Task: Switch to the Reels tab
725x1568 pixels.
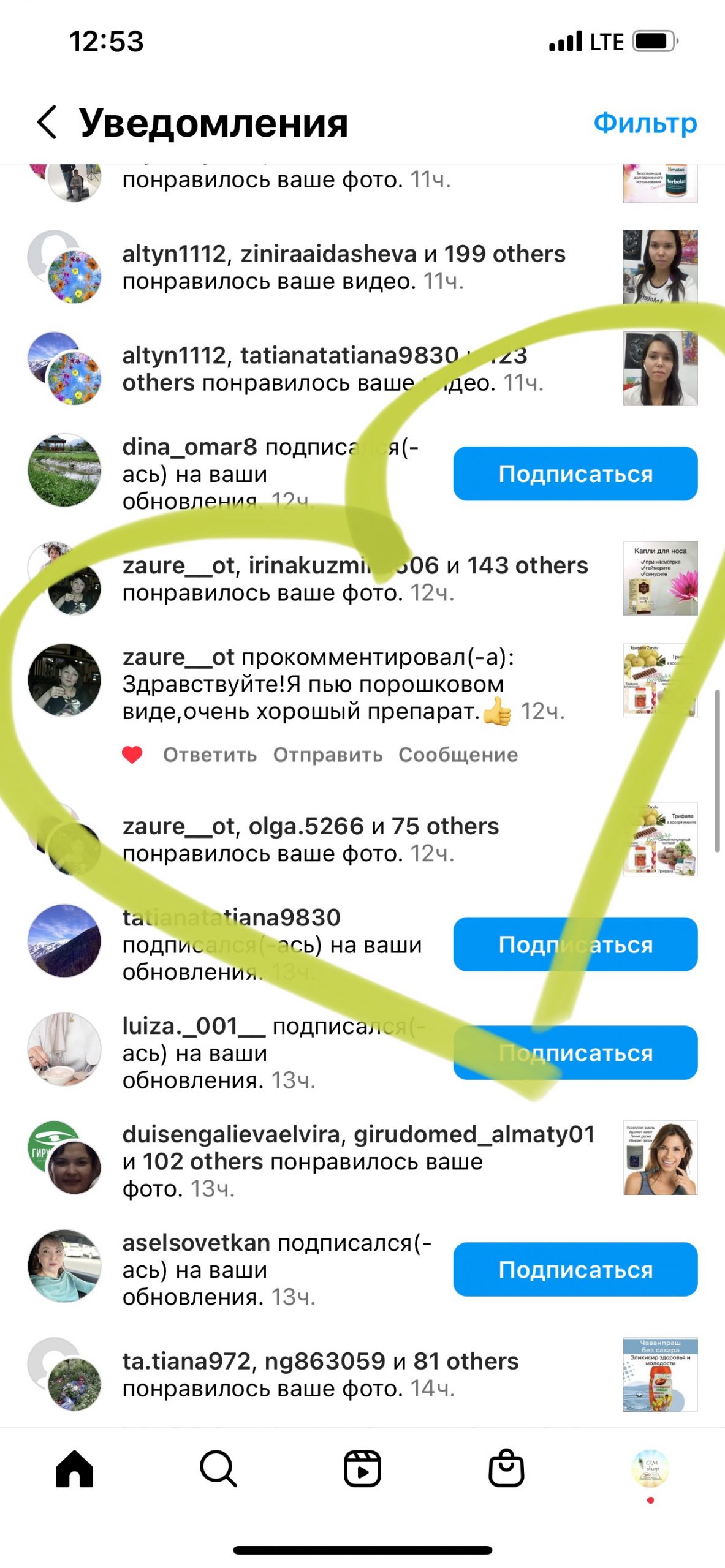Action: click(x=362, y=1469)
